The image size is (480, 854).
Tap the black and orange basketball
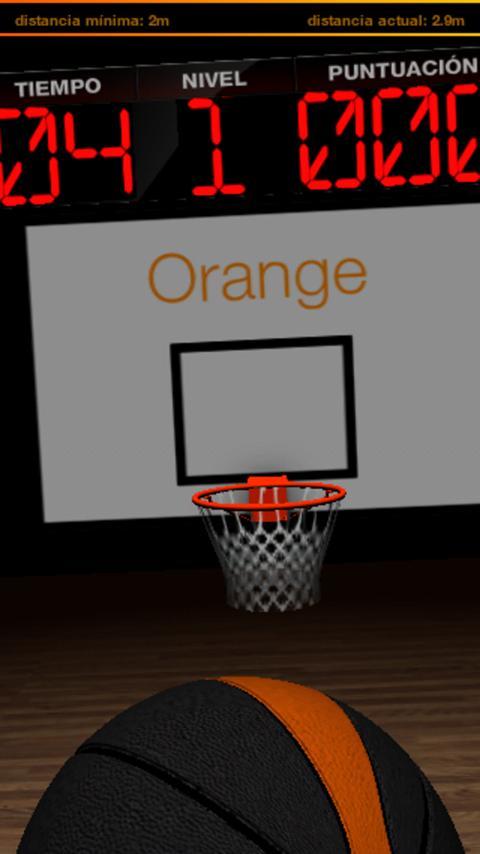click(240, 765)
